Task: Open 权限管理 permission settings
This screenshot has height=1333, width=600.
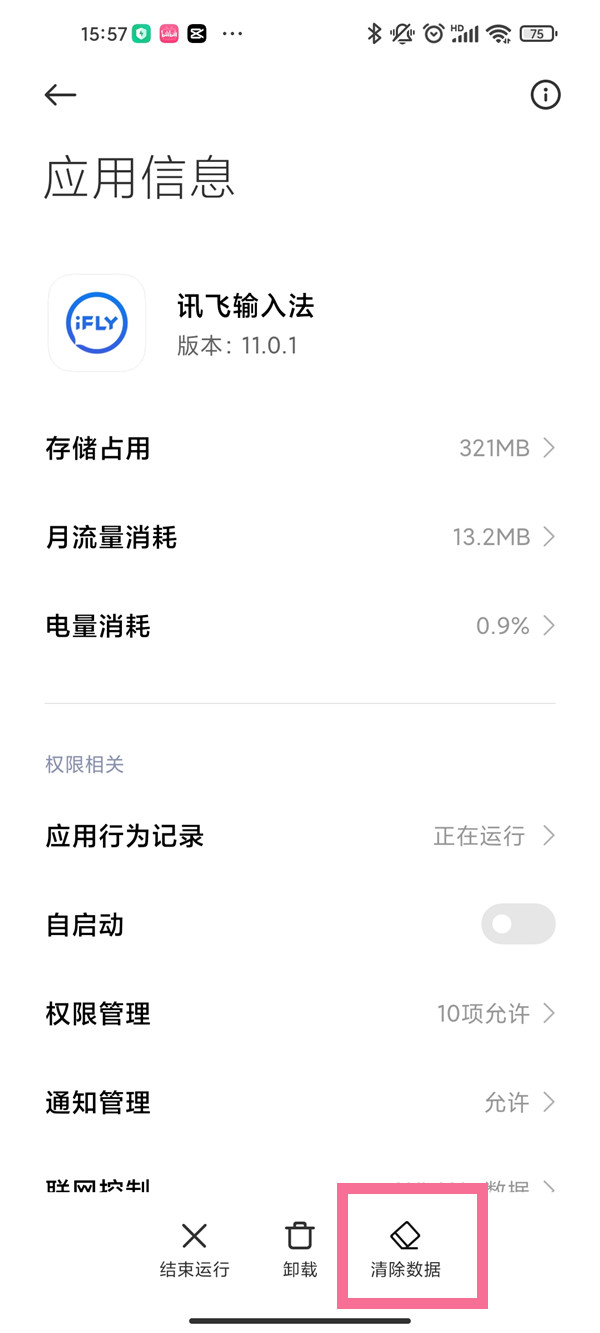Action: (x=300, y=1014)
